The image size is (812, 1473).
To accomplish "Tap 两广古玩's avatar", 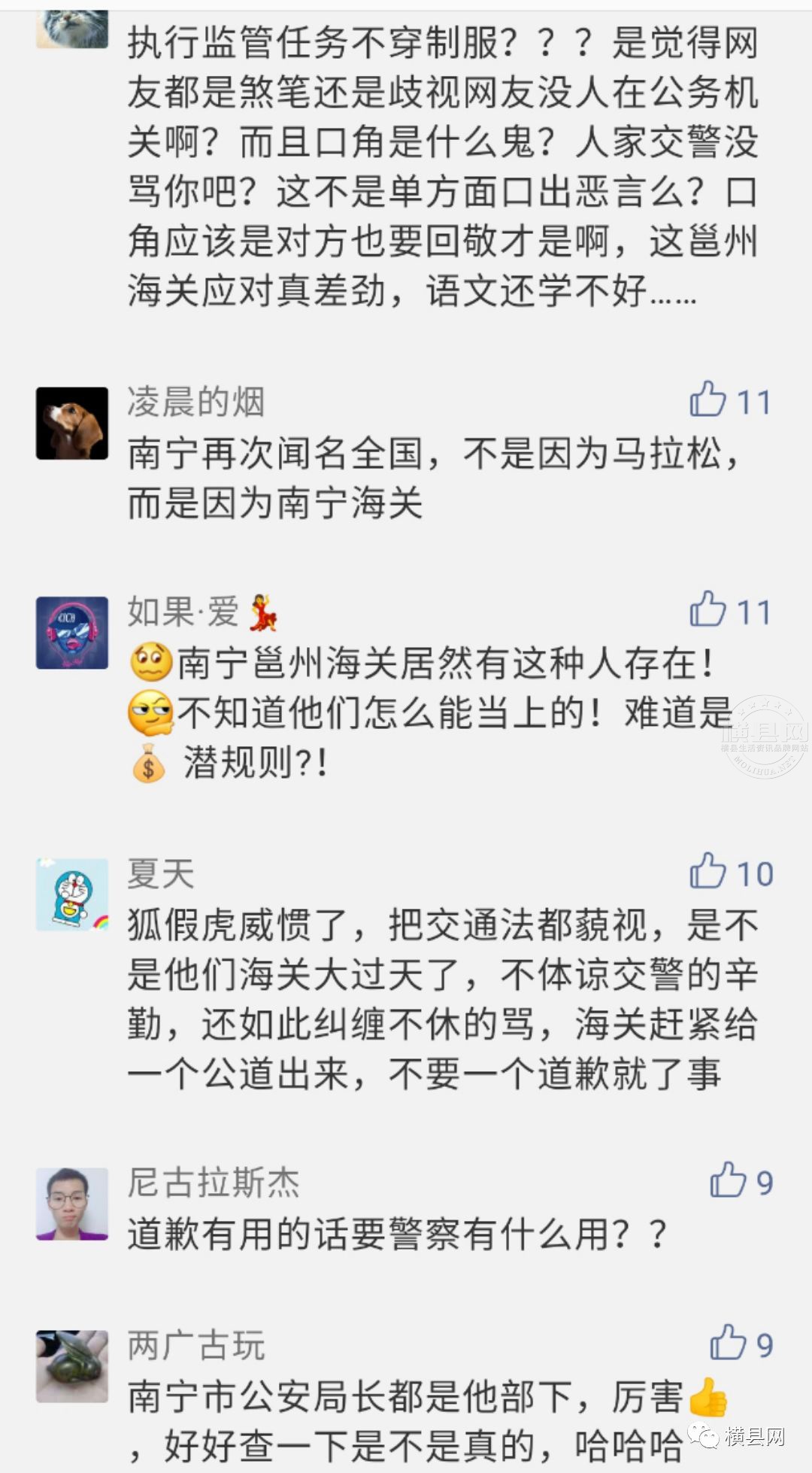I will [x=72, y=1366].
